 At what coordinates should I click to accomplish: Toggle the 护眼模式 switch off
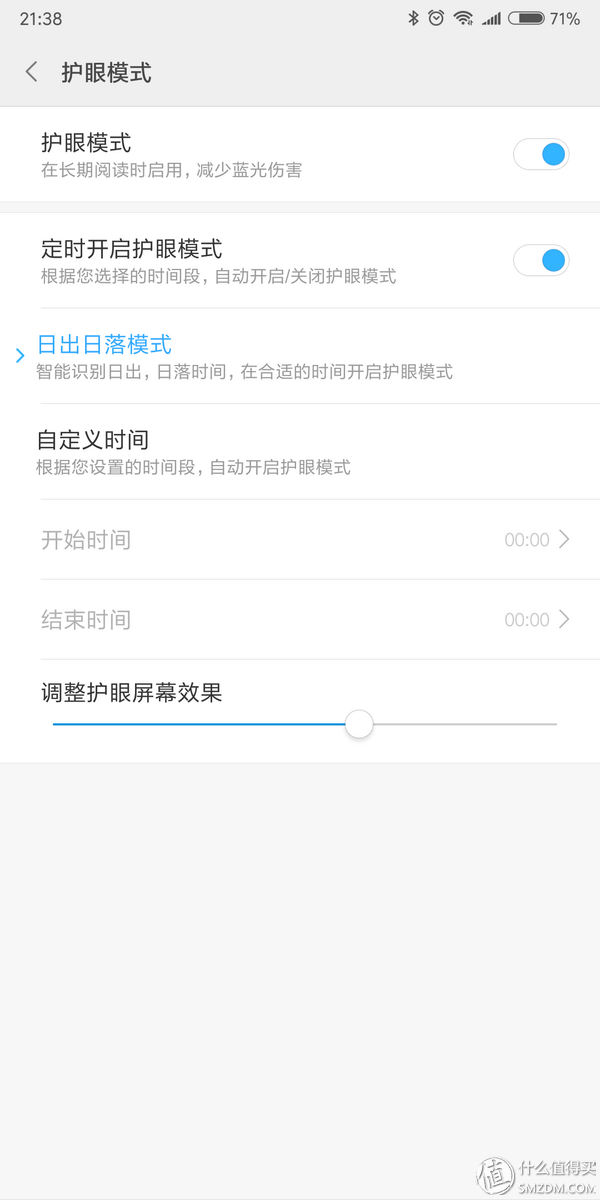[x=541, y=155]
